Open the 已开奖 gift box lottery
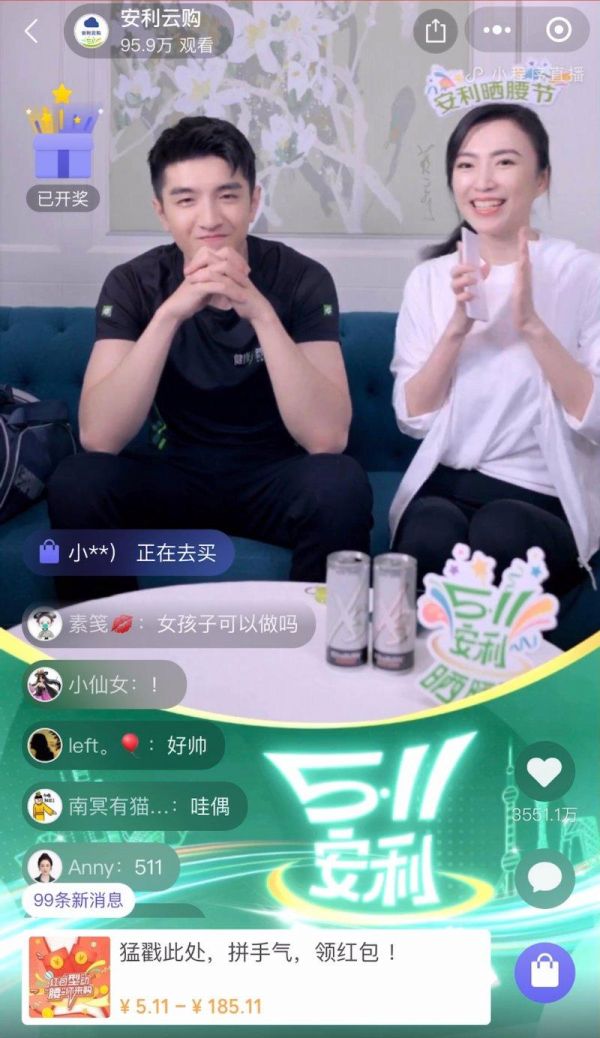The height and width of the screenshot is (1038, 600). coord(63,148)
